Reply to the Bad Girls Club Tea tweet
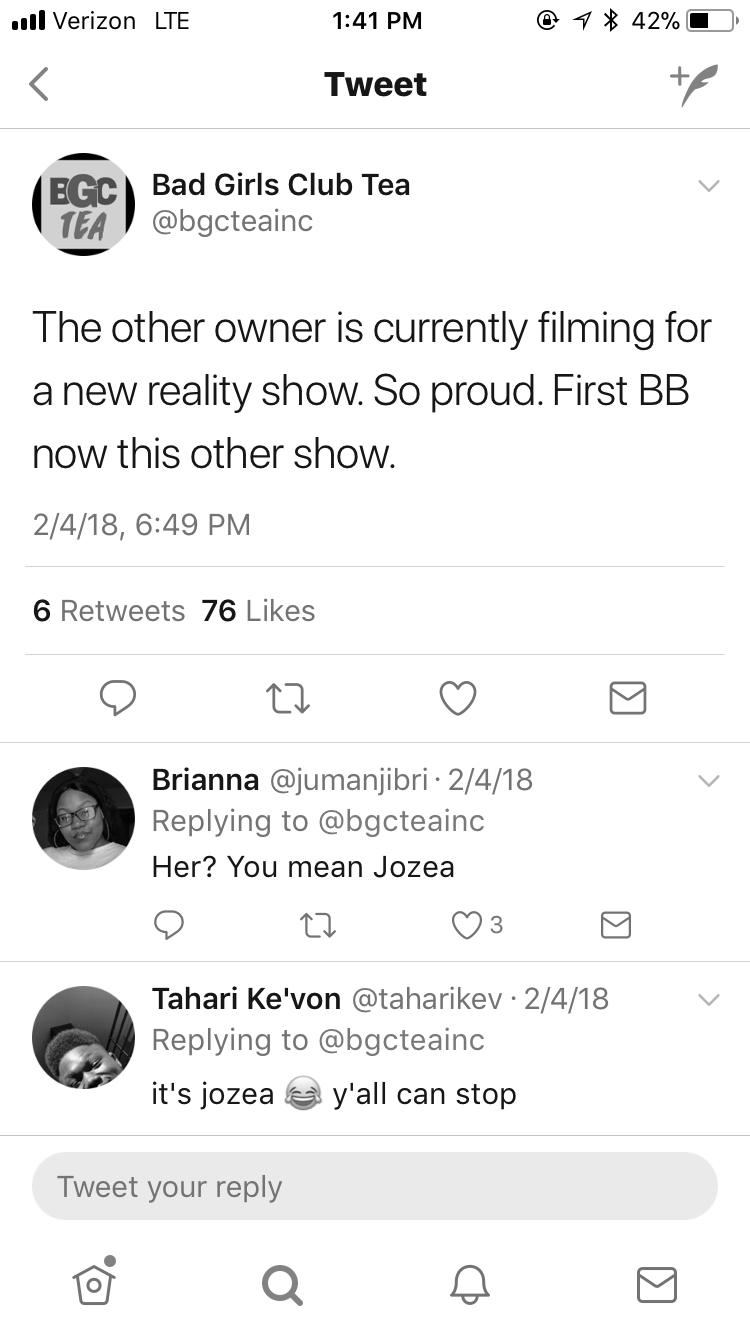The image size is (750, 1334). pyautogui.click(x=118, y=698)
